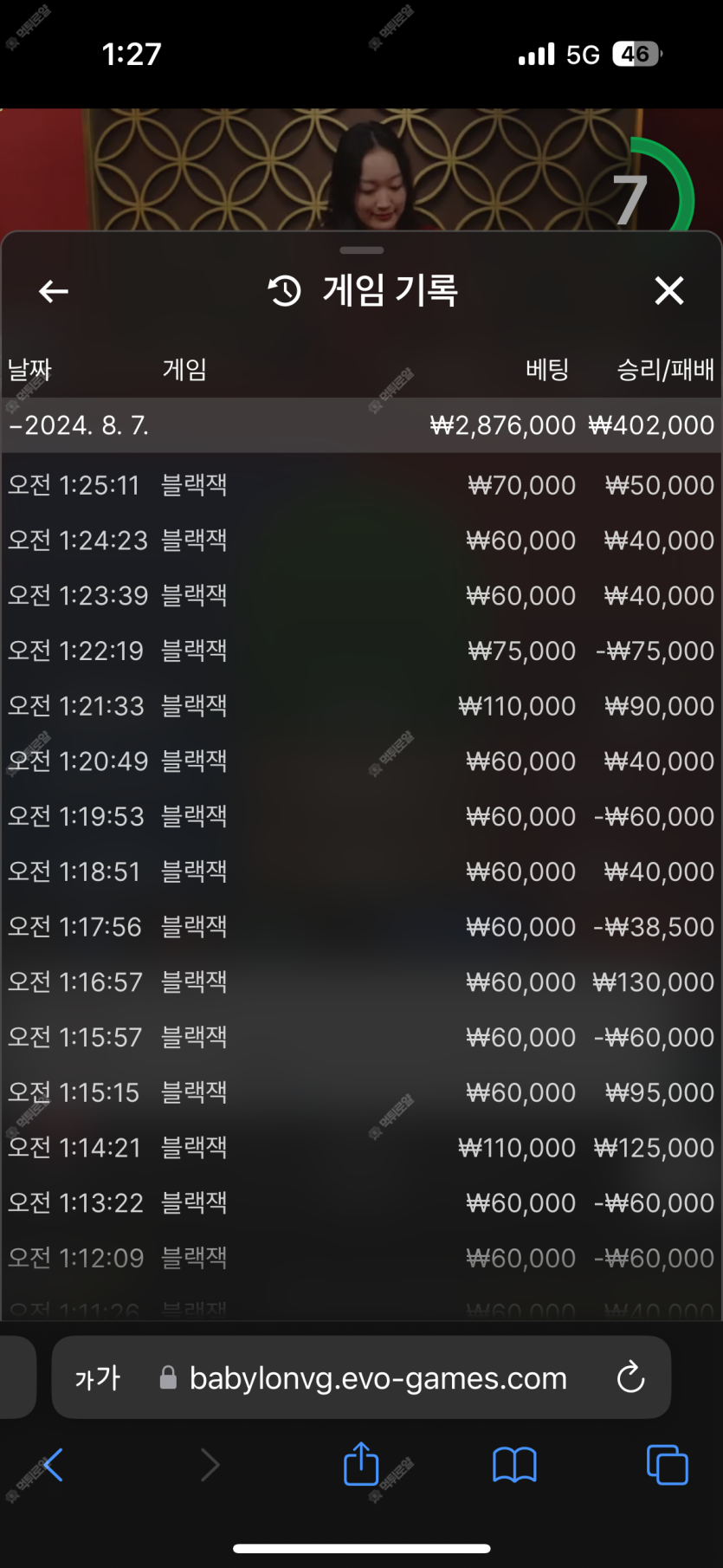Open Safari bookmarks
This screenshot has height=1568, width=723.
pos(514,1465)
